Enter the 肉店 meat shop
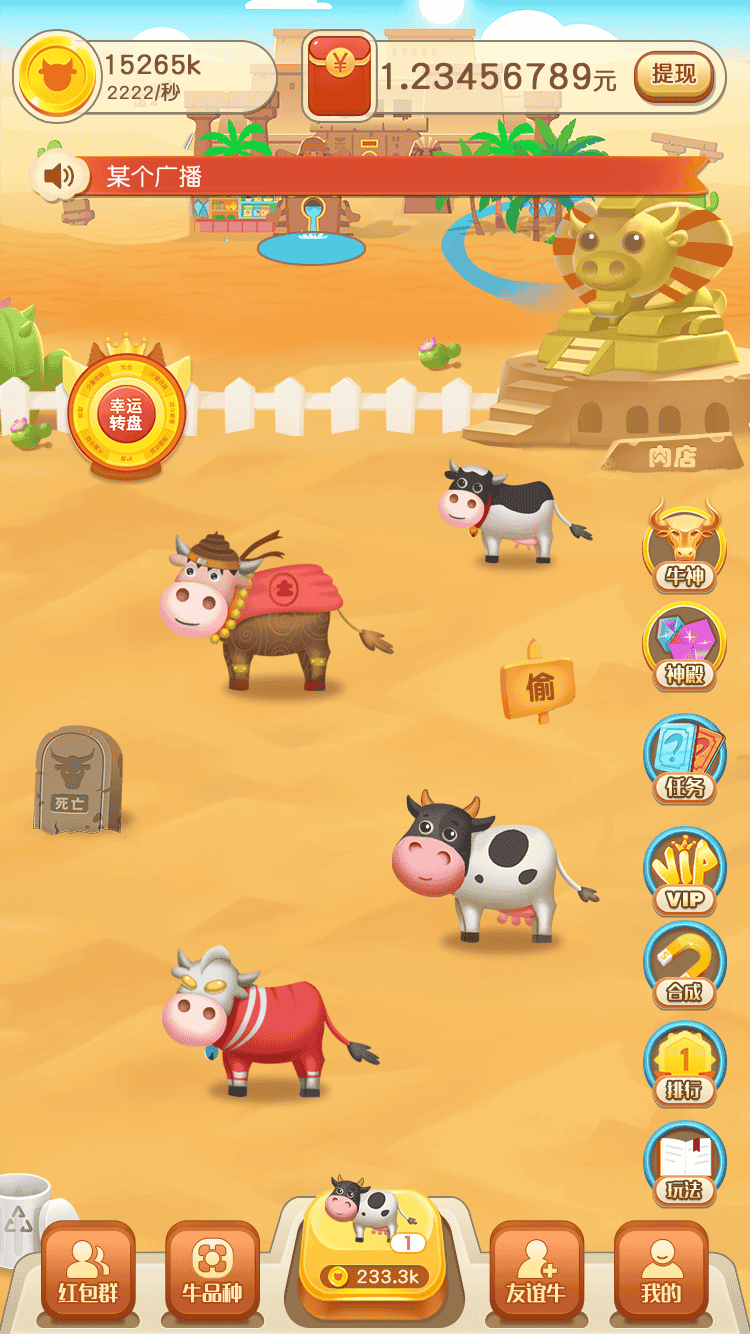The height and width of the screenshot is (1334, 750). (672, 457)
